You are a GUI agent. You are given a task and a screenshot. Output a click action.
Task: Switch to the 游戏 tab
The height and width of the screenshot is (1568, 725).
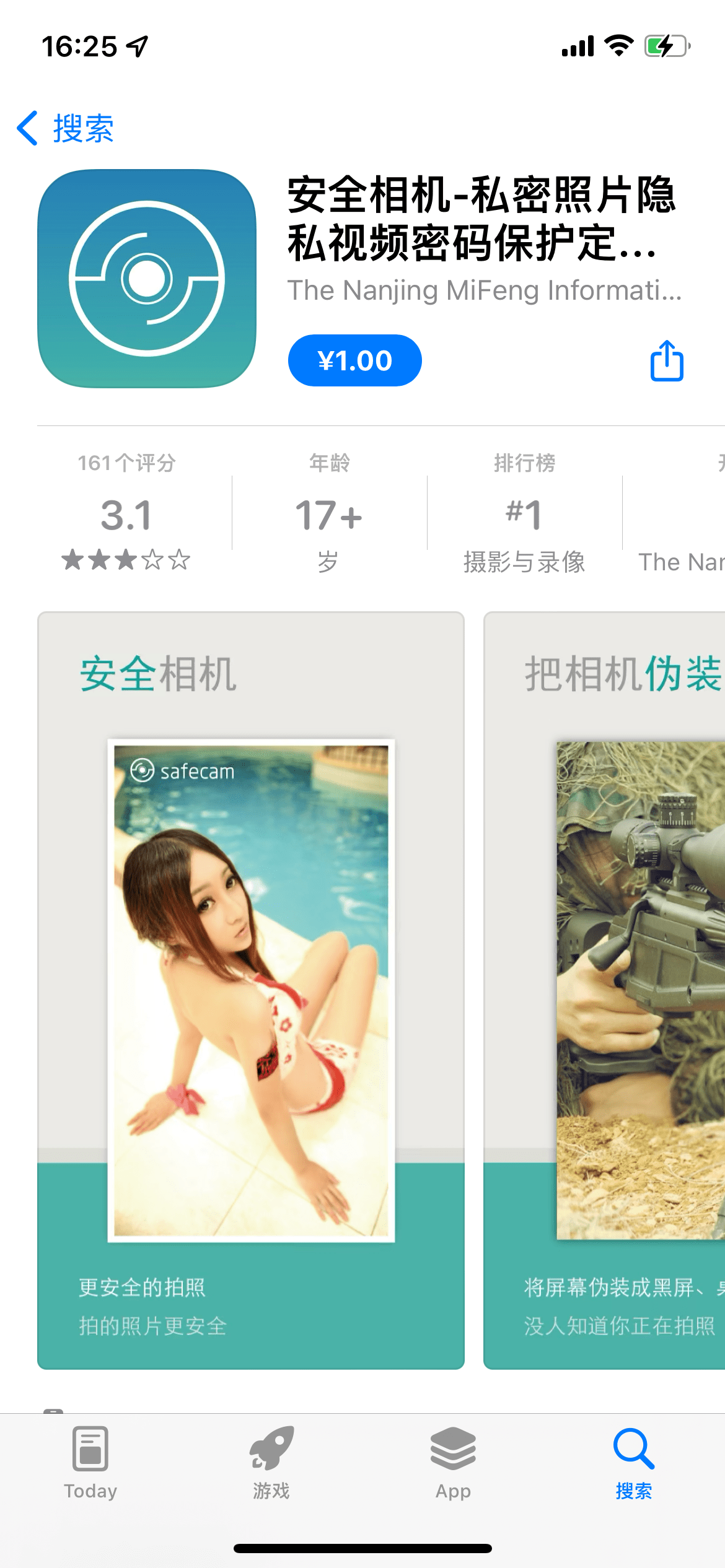[x=271, y=1463]
